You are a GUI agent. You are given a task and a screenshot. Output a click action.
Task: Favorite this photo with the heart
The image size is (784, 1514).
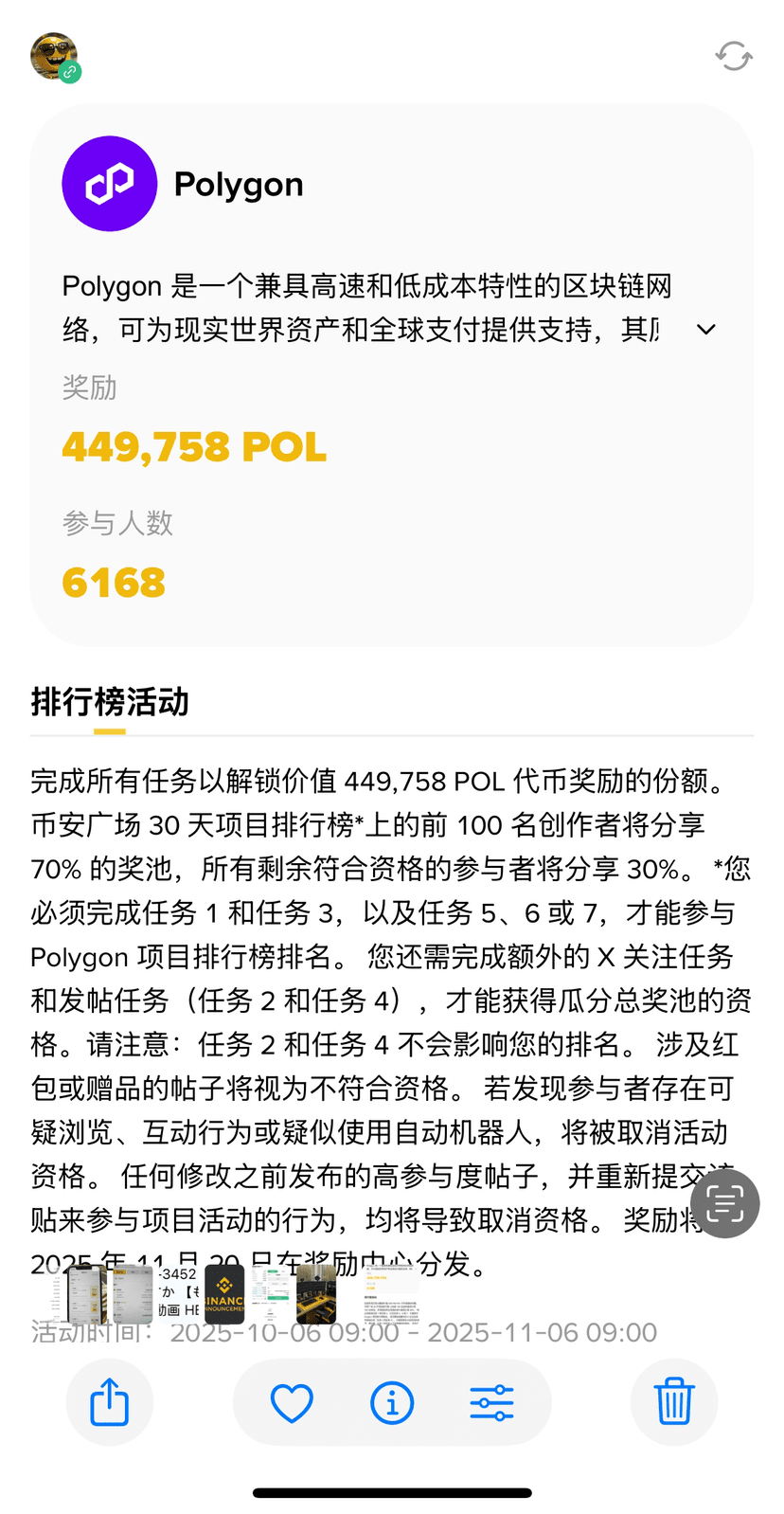pos(292,1403)
